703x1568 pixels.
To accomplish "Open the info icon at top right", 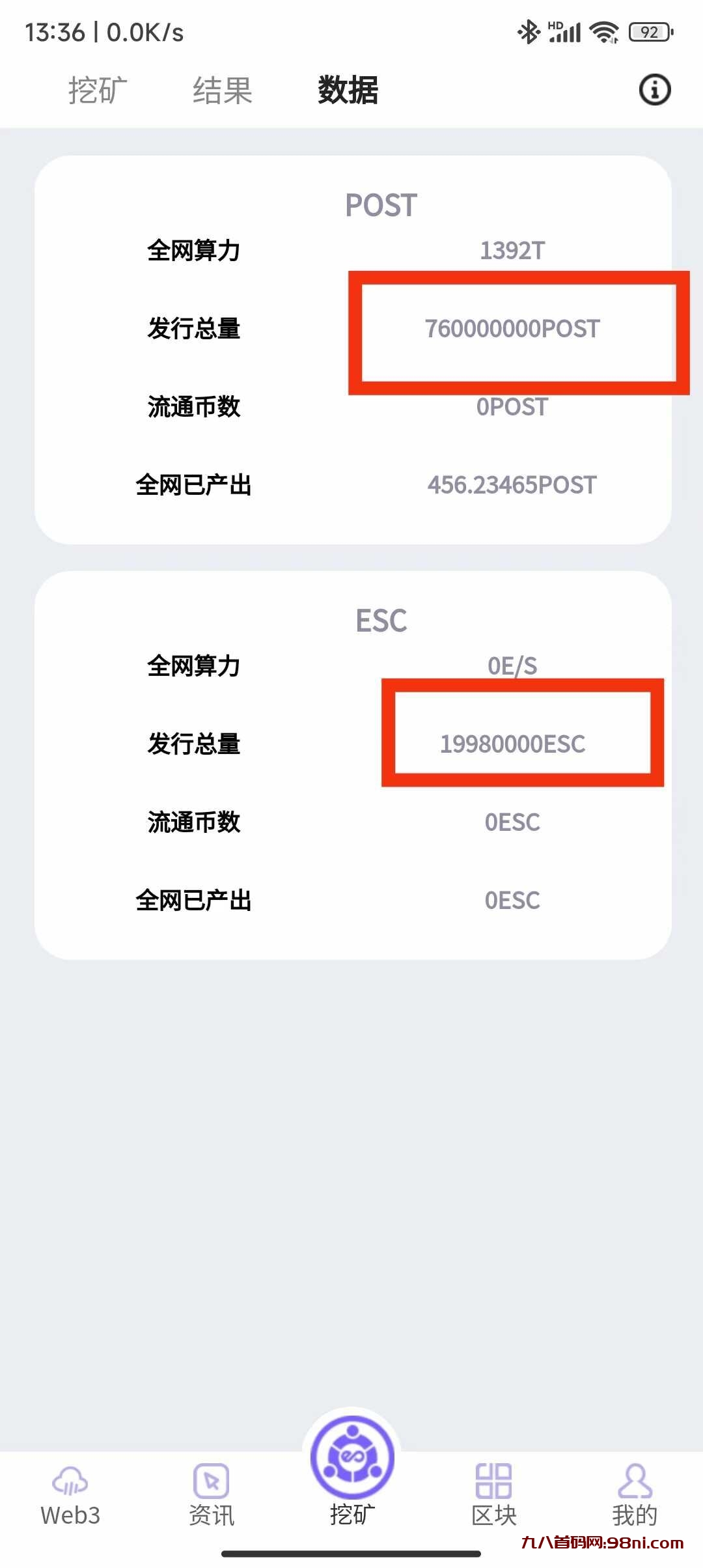I will coord(655,90).
